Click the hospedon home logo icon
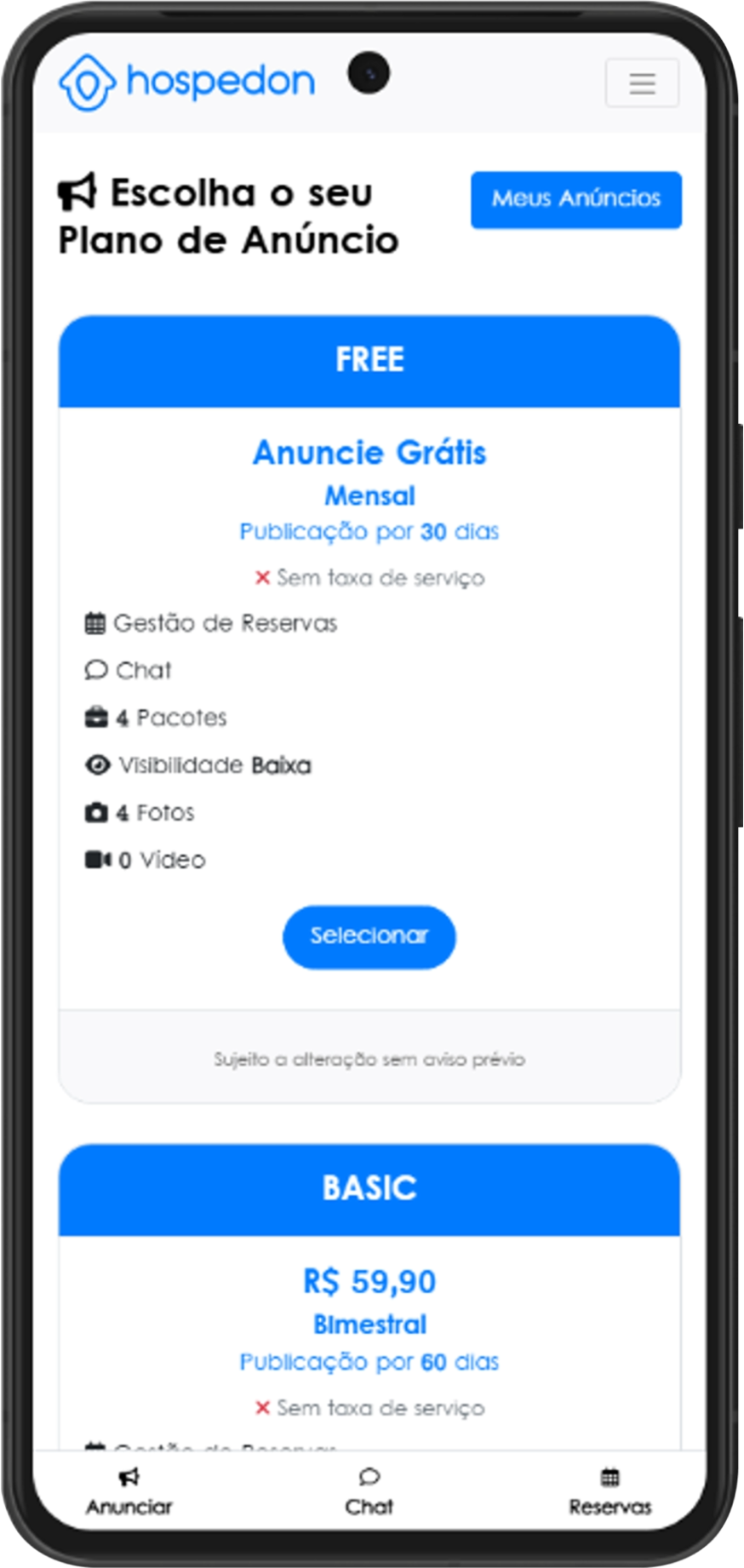 coord(88,82)
